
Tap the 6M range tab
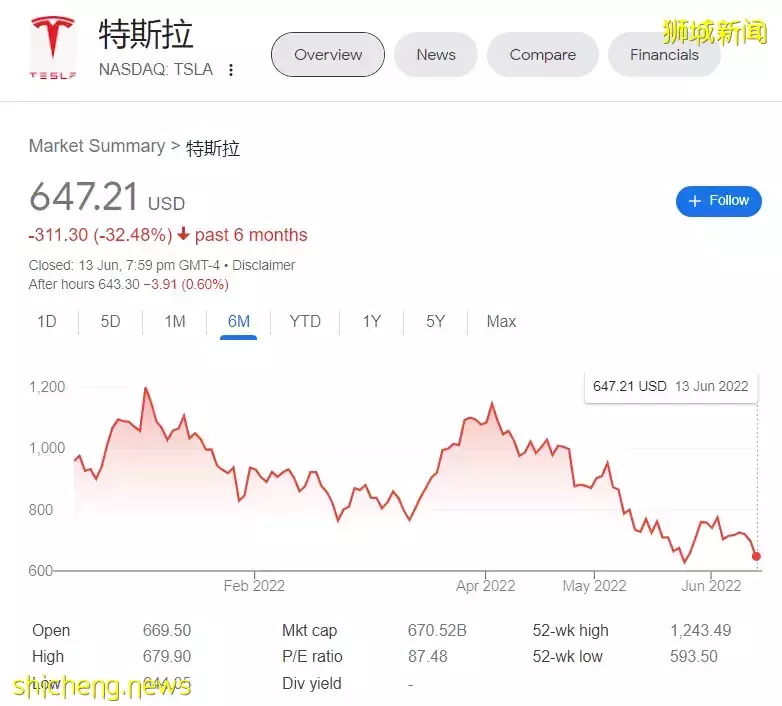(x=238, y=321)
